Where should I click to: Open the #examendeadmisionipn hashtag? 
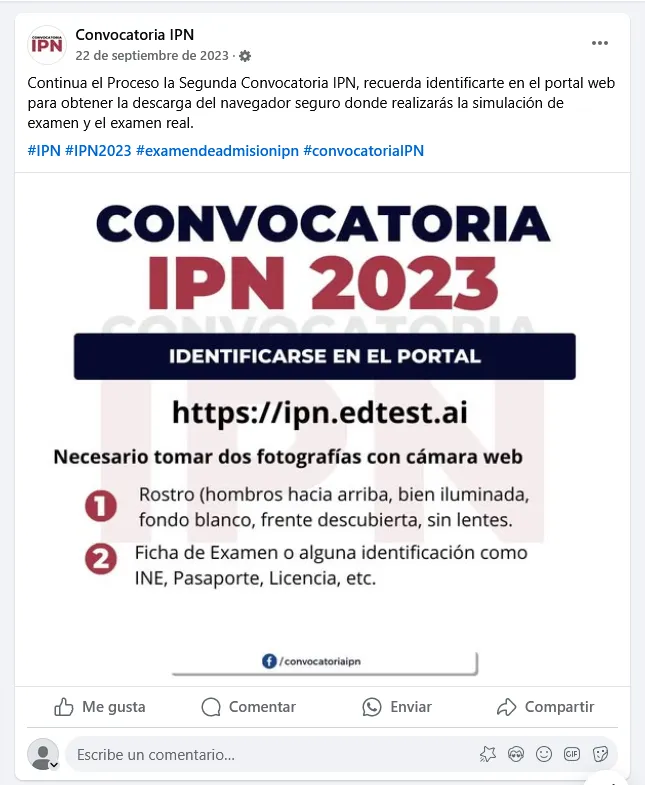click(x=216, y=150)
